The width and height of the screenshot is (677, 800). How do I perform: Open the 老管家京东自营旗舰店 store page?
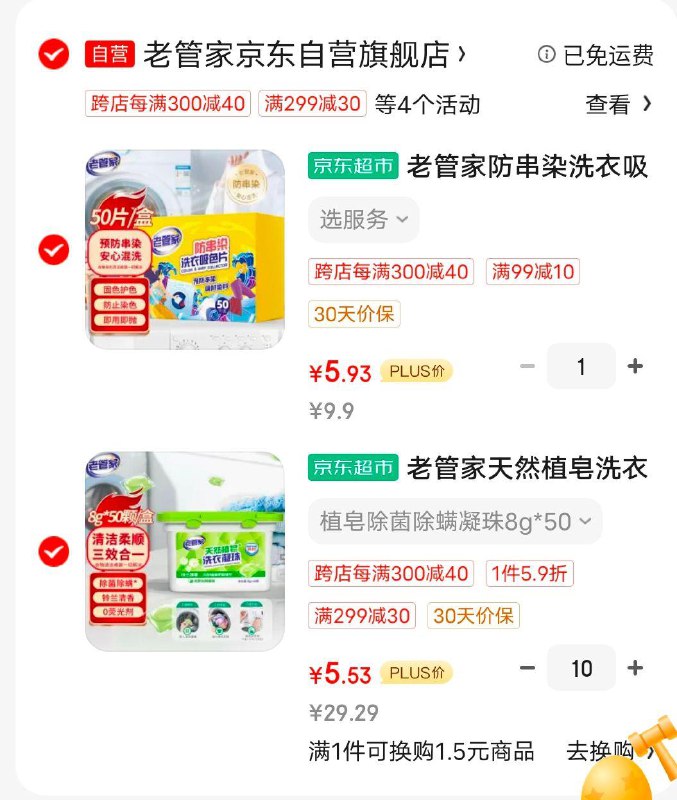300,55
